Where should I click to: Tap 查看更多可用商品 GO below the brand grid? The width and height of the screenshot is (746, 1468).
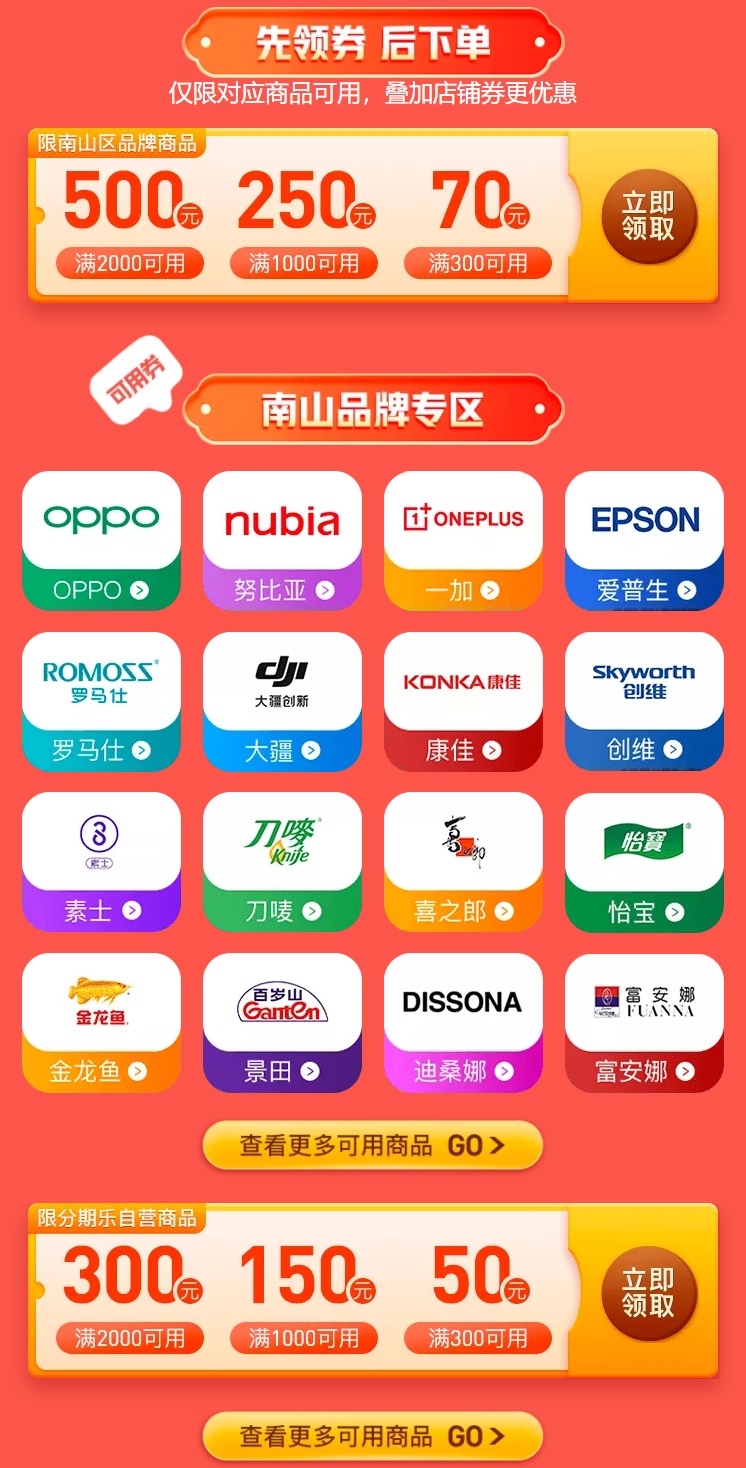(x=372, y=1145)
